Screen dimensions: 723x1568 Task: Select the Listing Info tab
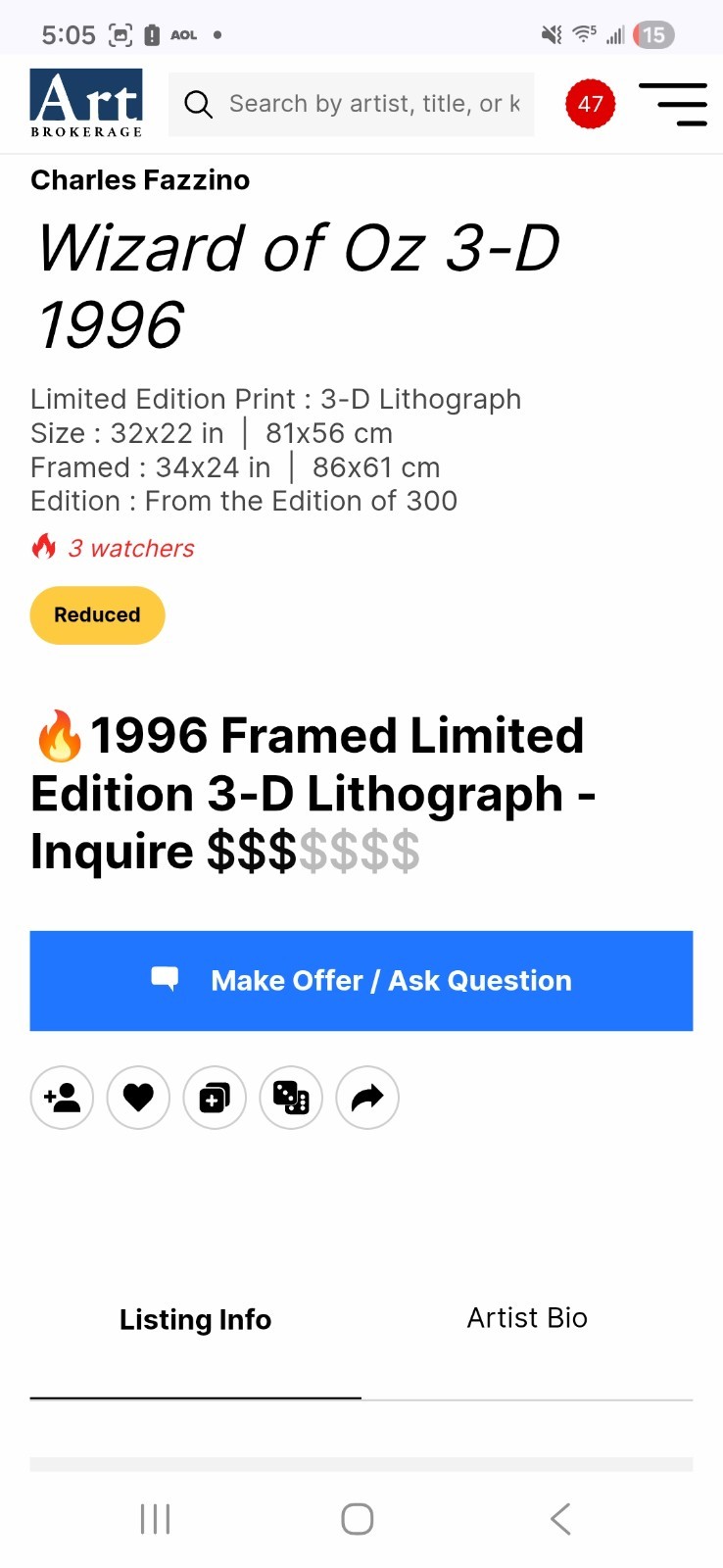coord(196,1320)
